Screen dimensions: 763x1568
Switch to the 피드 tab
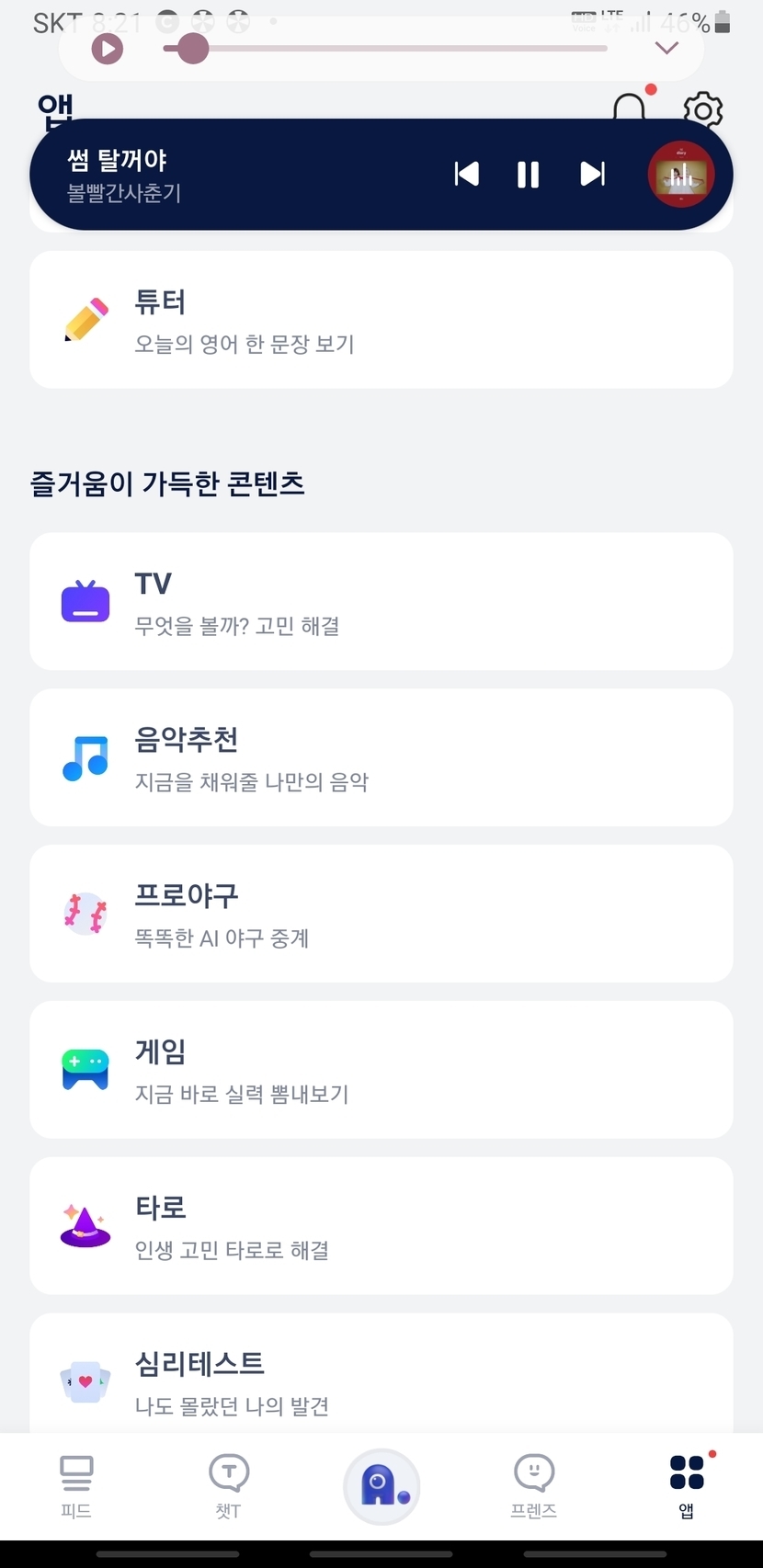pos(76,1485)
